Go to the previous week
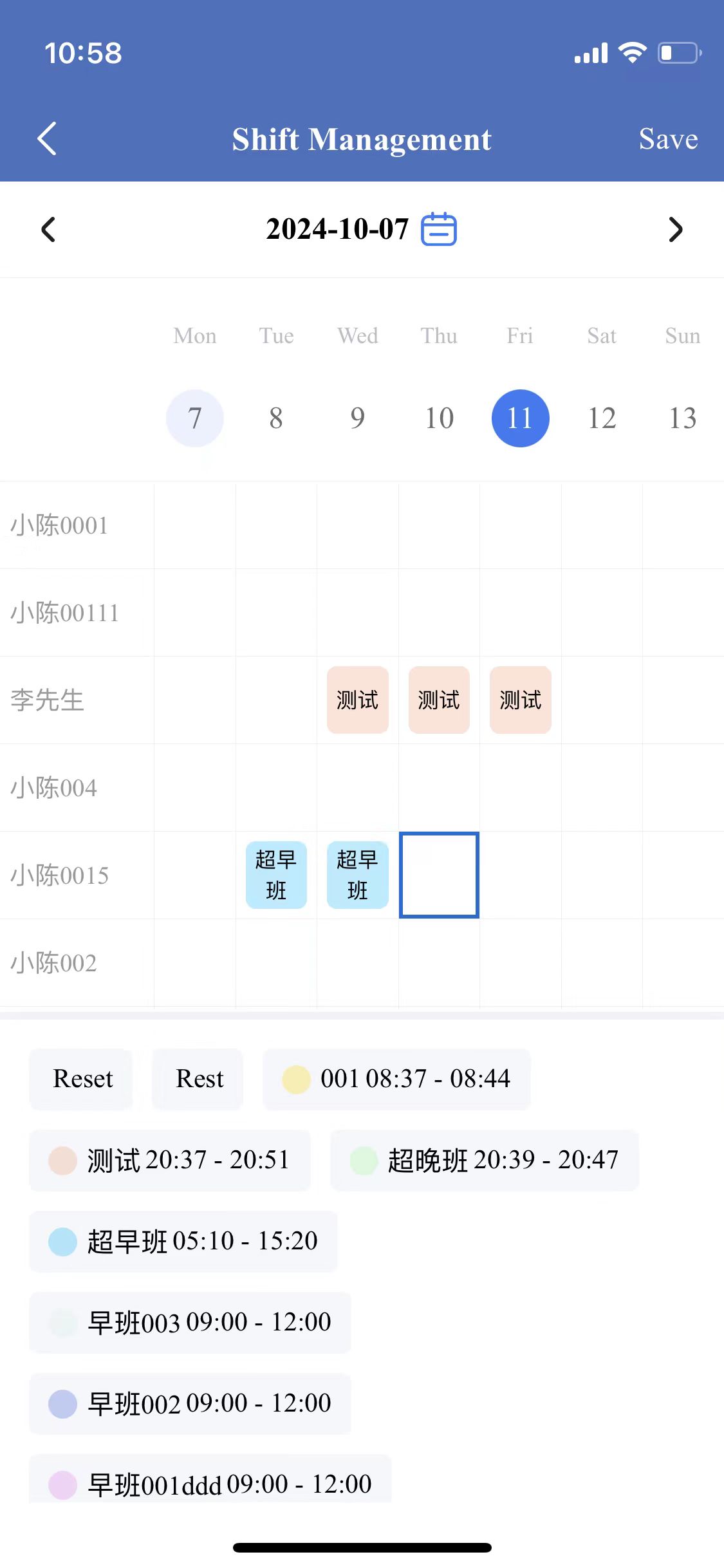724x1568 pixels. [x=48, y=229]
